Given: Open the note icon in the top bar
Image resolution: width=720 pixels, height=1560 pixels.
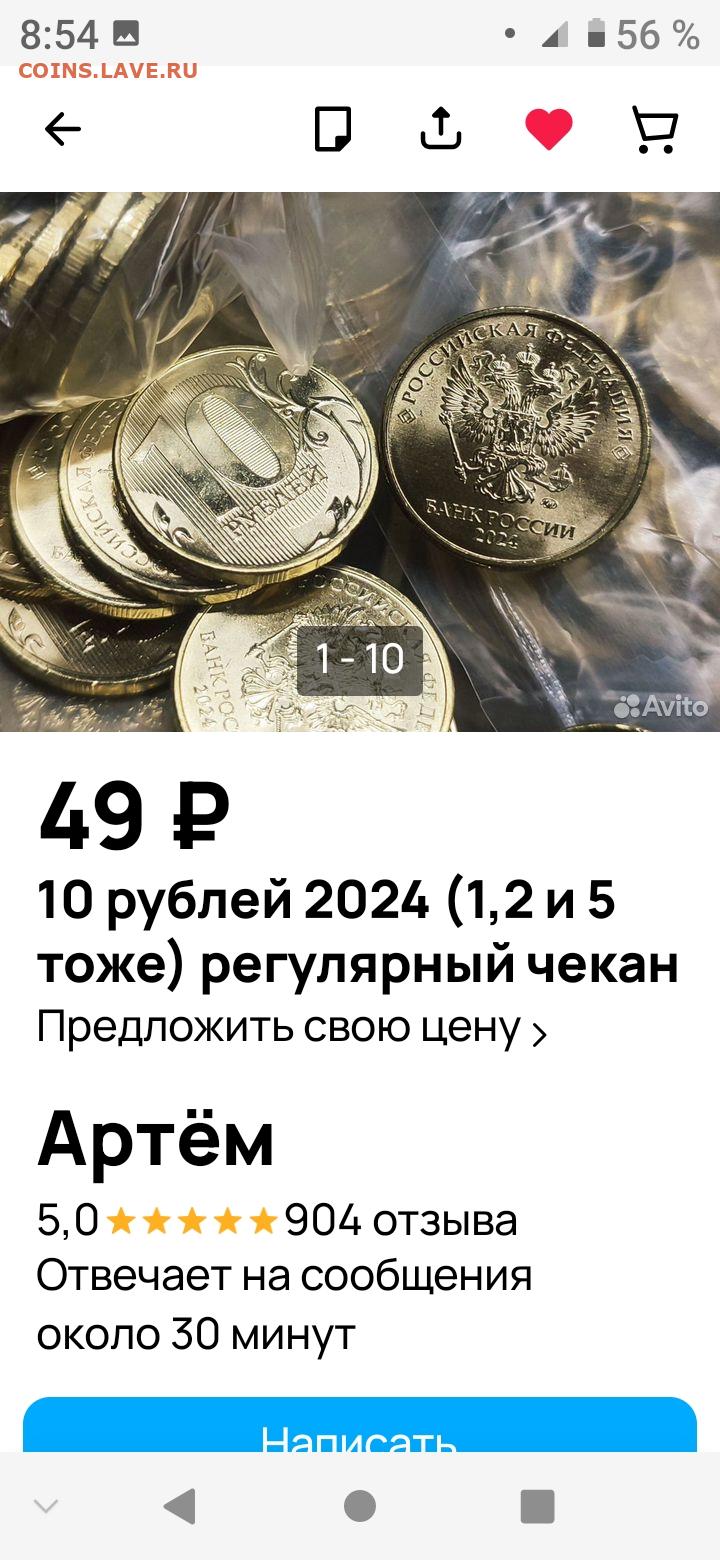Looking at the screenshot, I should pyautogui.click(x=333, y=129).
